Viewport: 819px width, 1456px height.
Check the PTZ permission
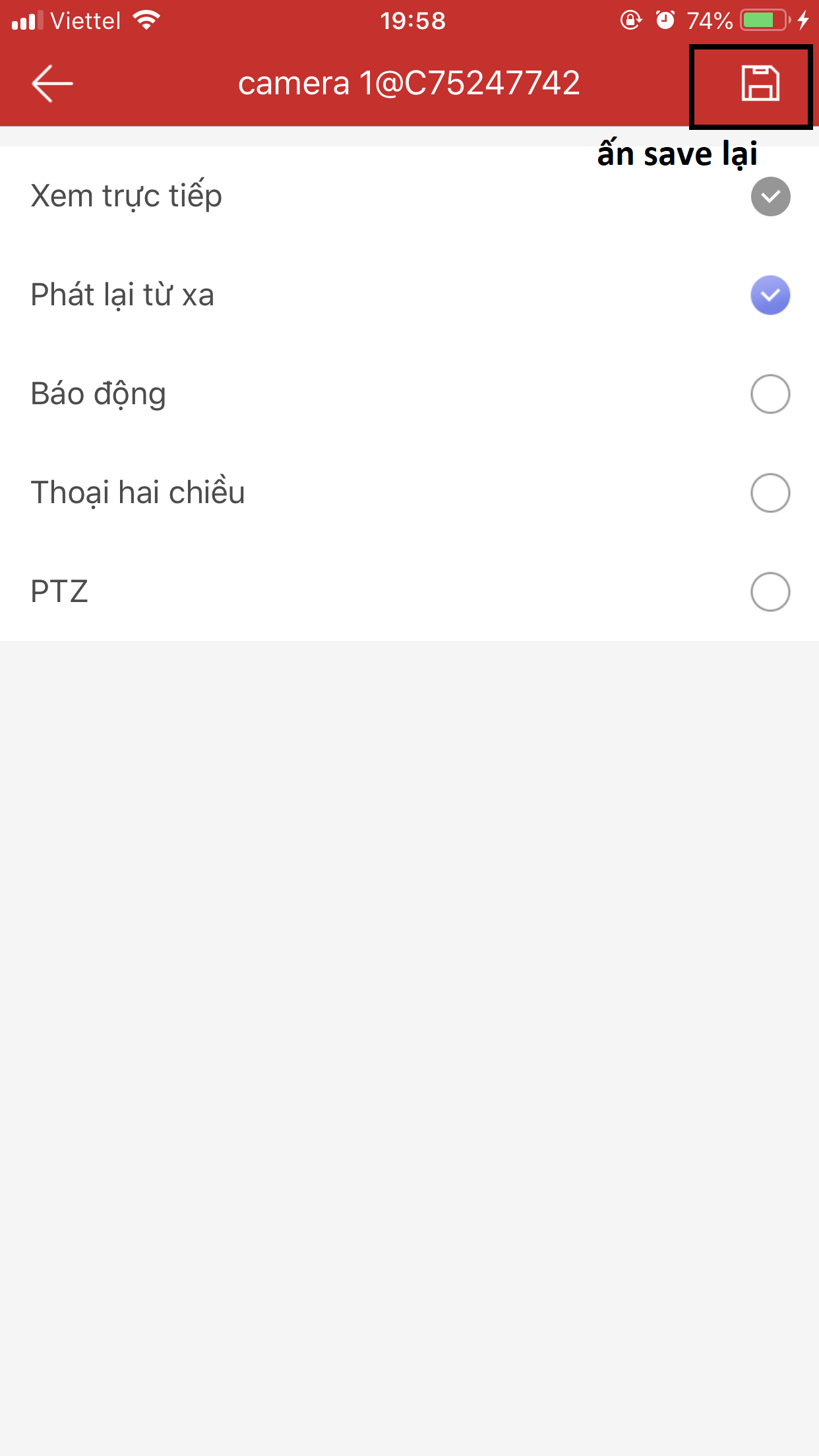pos(770,591)
